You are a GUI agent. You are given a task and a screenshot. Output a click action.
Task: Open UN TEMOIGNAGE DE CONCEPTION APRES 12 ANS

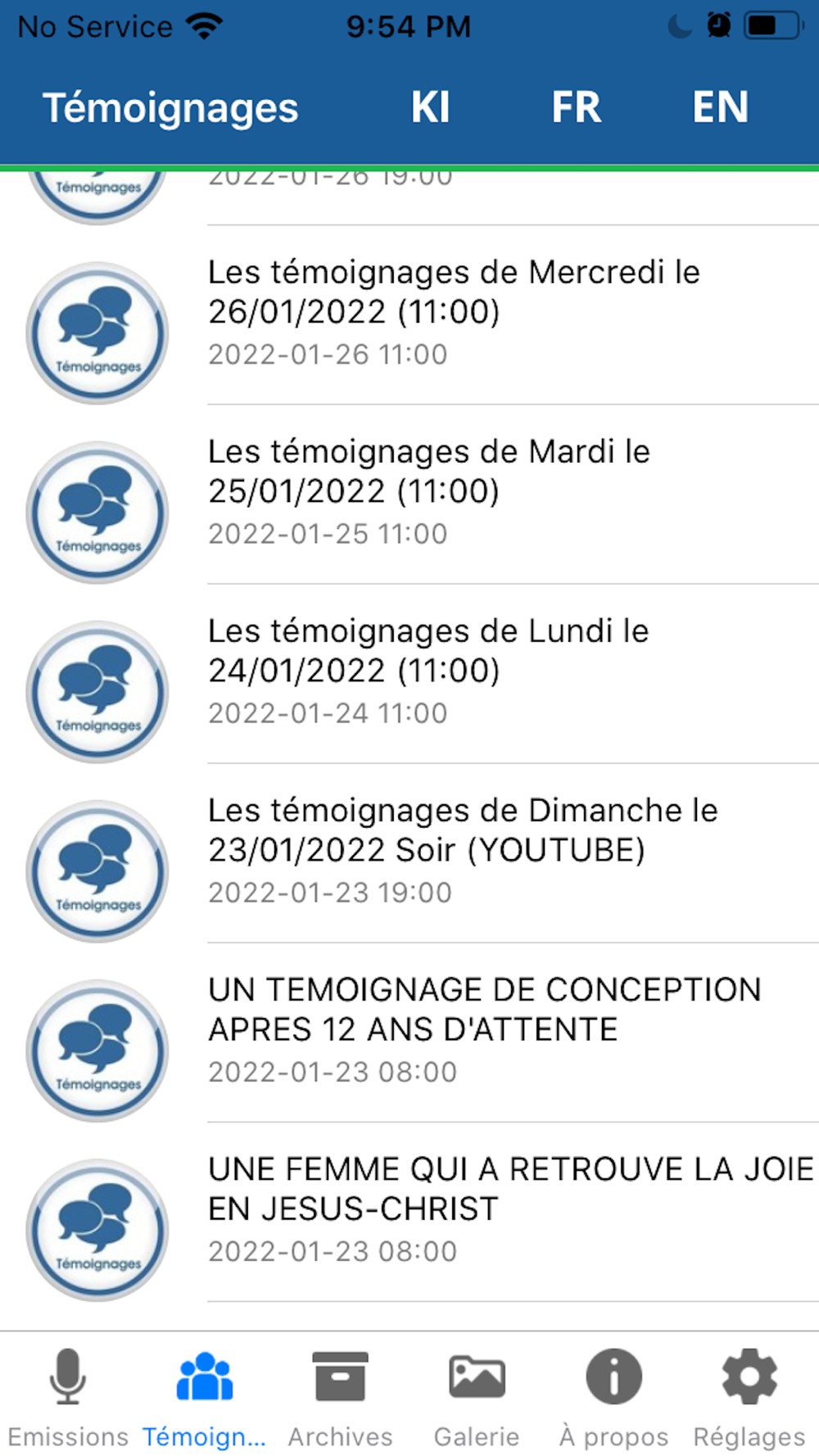pyautogui.click(x=483, y=1030)
